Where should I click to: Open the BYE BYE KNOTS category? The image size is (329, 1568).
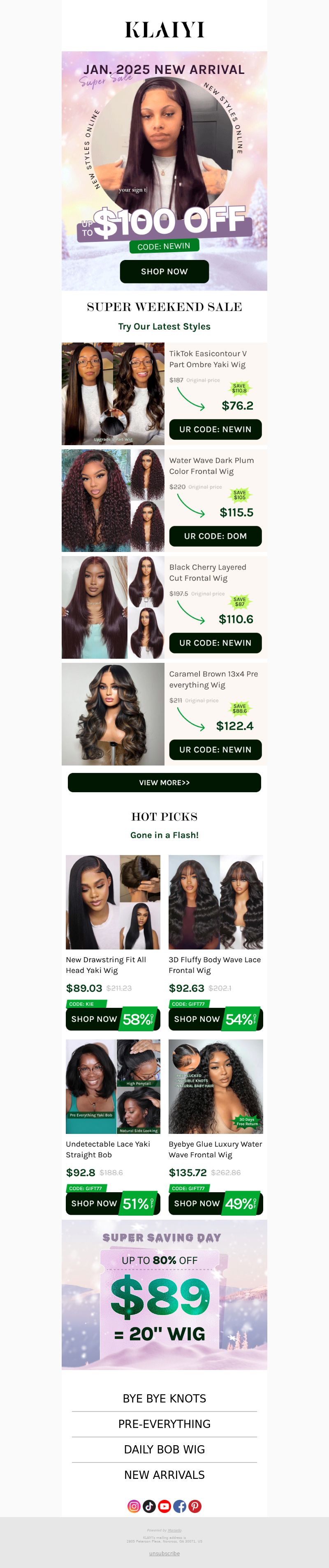pos(164,1399)
